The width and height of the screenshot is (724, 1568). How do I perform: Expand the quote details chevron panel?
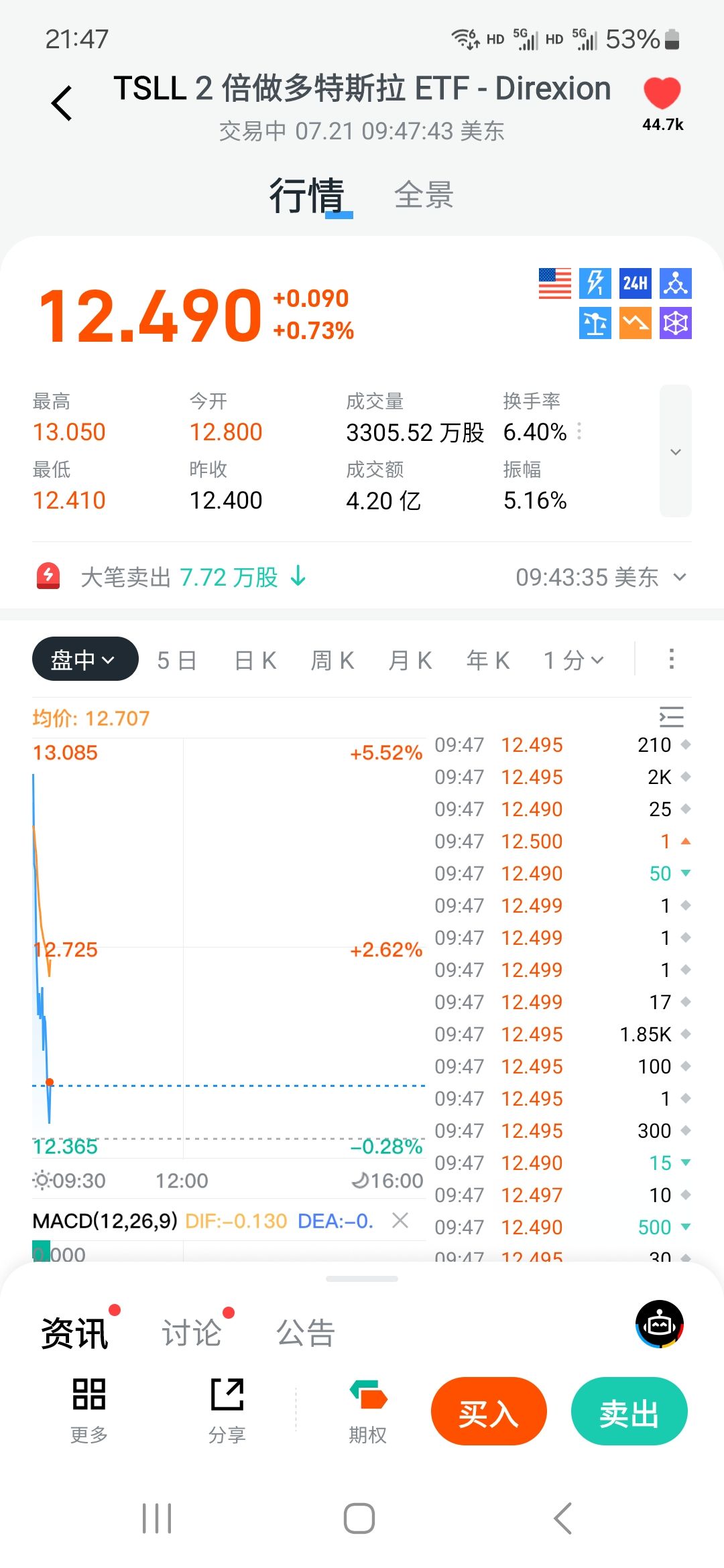tap(676, 451)
